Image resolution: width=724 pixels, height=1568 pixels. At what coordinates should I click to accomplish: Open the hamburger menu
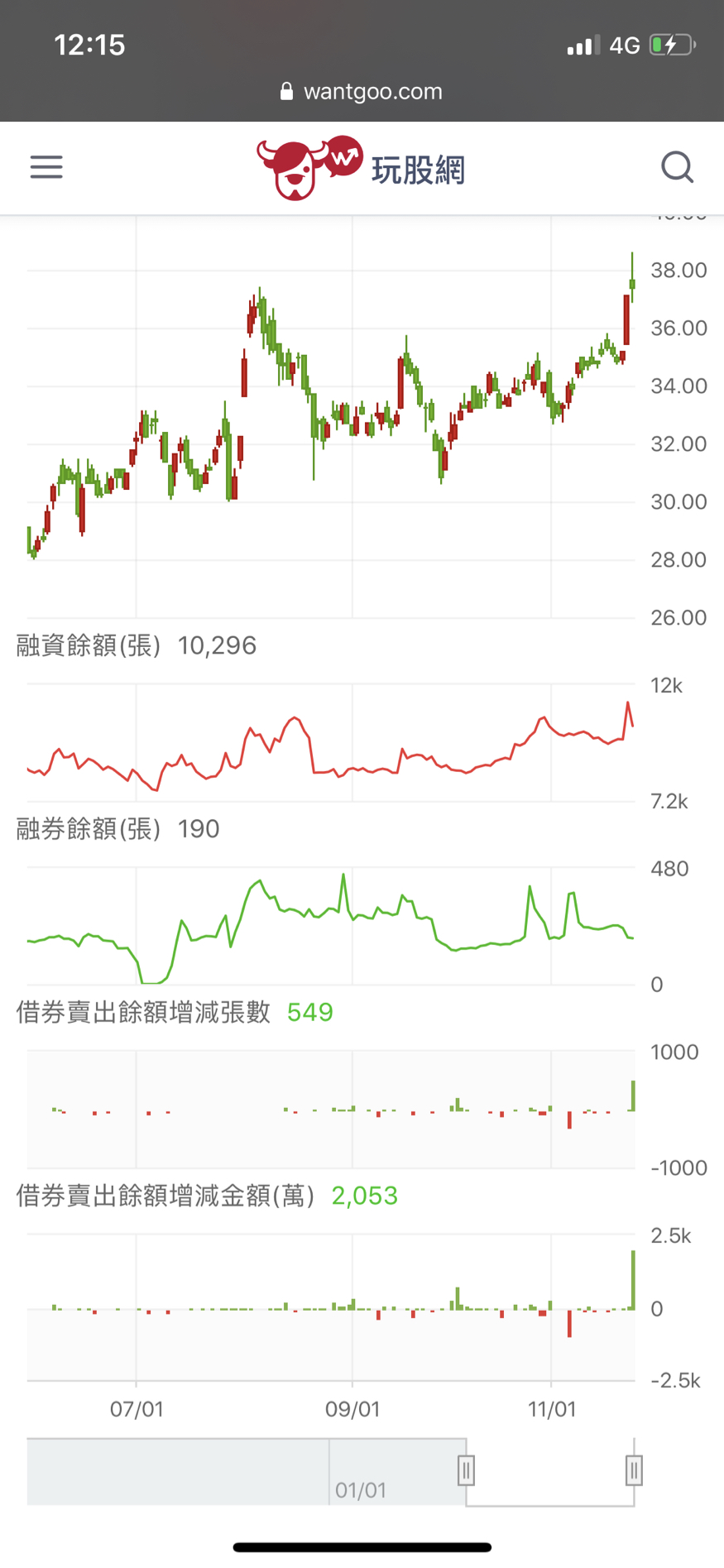pos(46,167)
